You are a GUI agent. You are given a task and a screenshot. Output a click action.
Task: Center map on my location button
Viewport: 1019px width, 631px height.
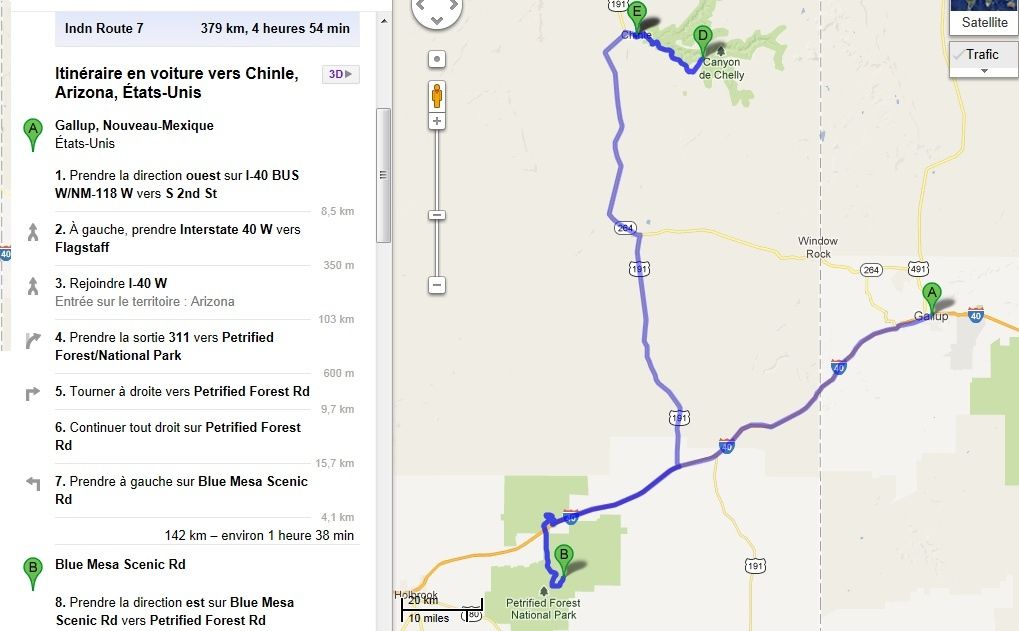pos(436,59)
